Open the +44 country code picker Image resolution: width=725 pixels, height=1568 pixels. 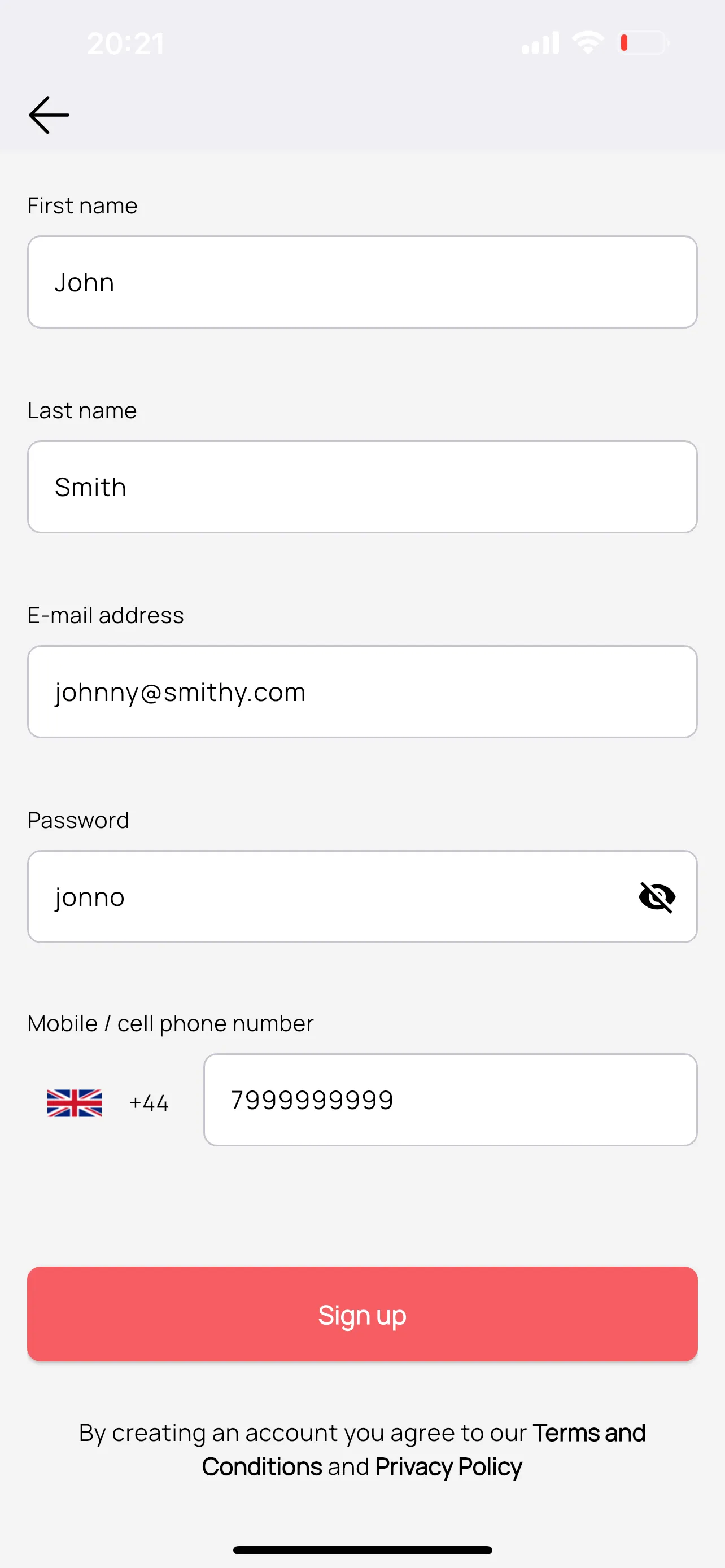pos(108,1102)
